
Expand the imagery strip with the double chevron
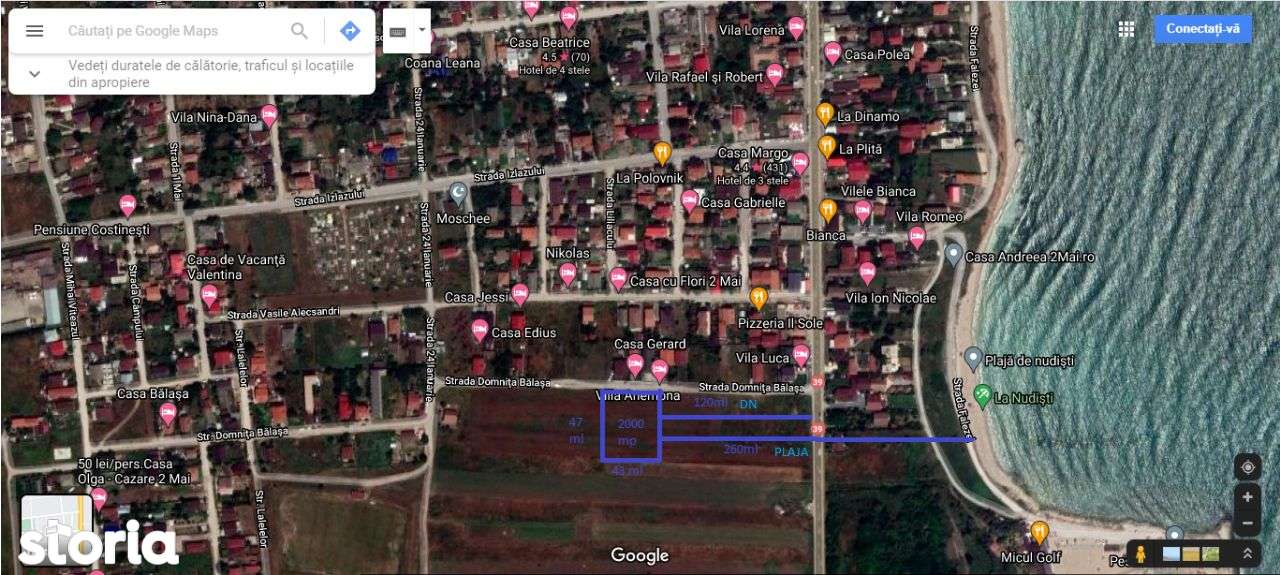(1247, 553)
